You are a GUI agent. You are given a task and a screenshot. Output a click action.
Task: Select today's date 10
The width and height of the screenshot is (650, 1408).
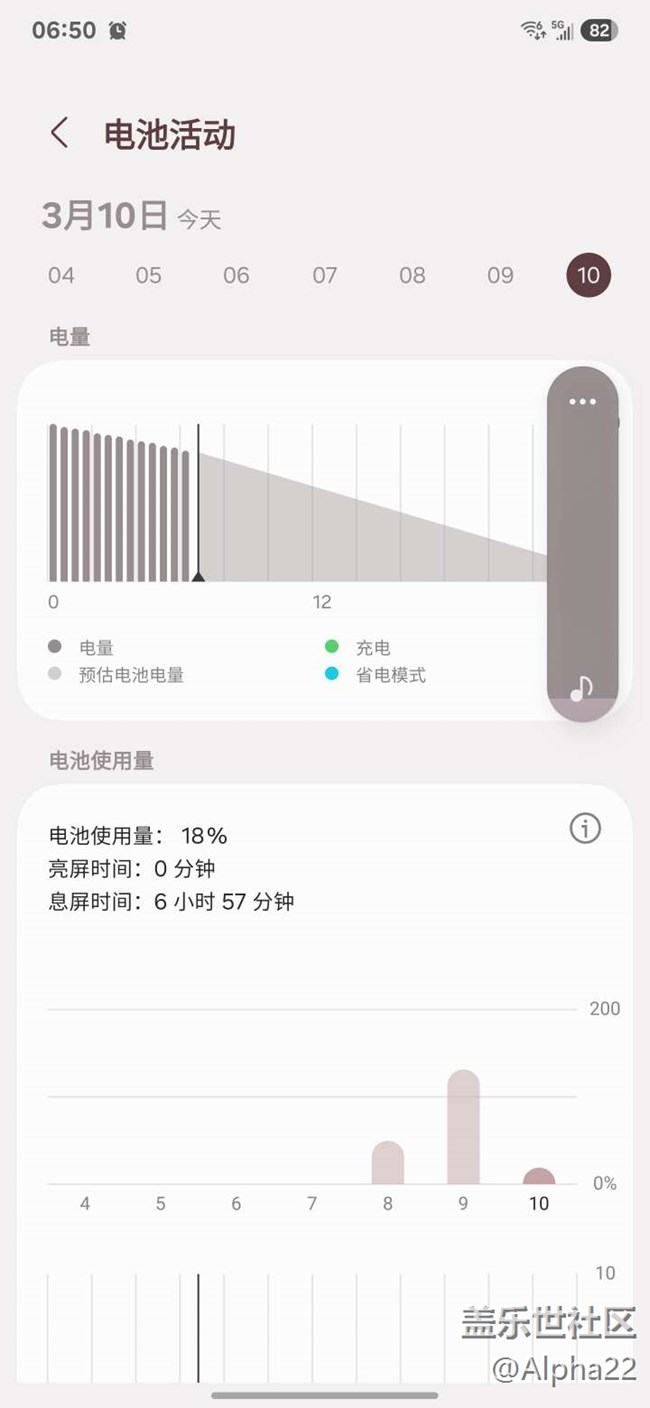588,275
